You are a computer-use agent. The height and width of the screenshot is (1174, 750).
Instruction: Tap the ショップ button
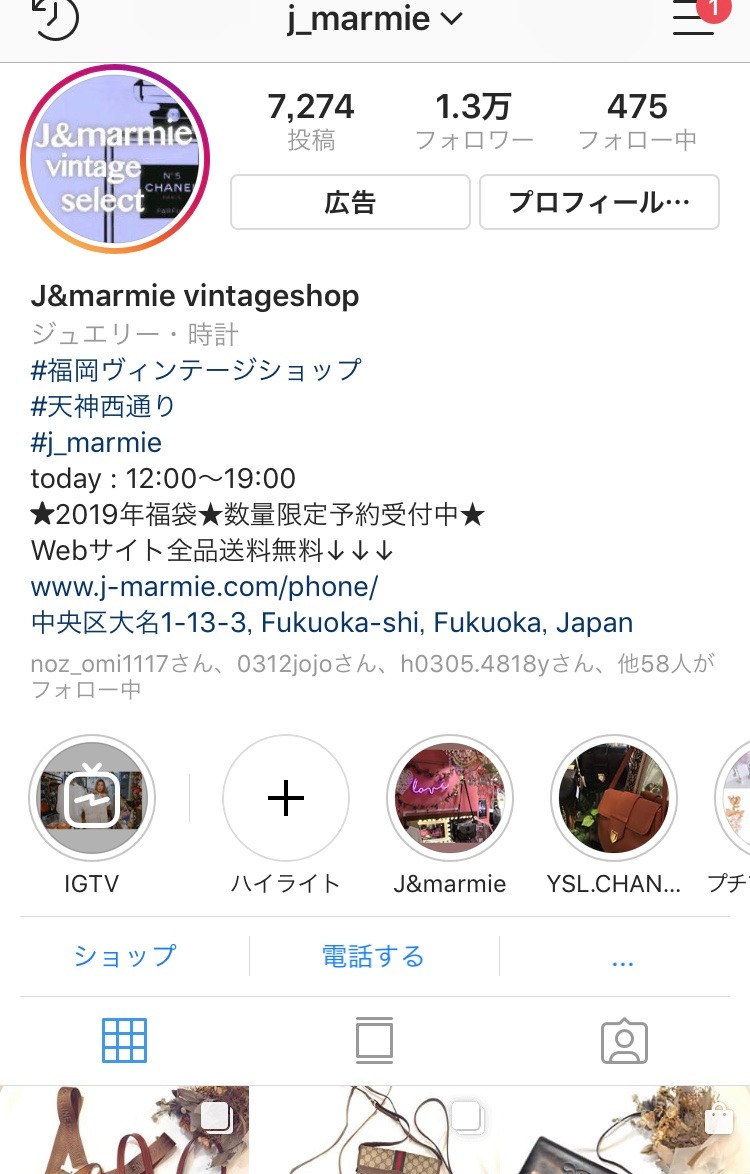pos(125,956)
